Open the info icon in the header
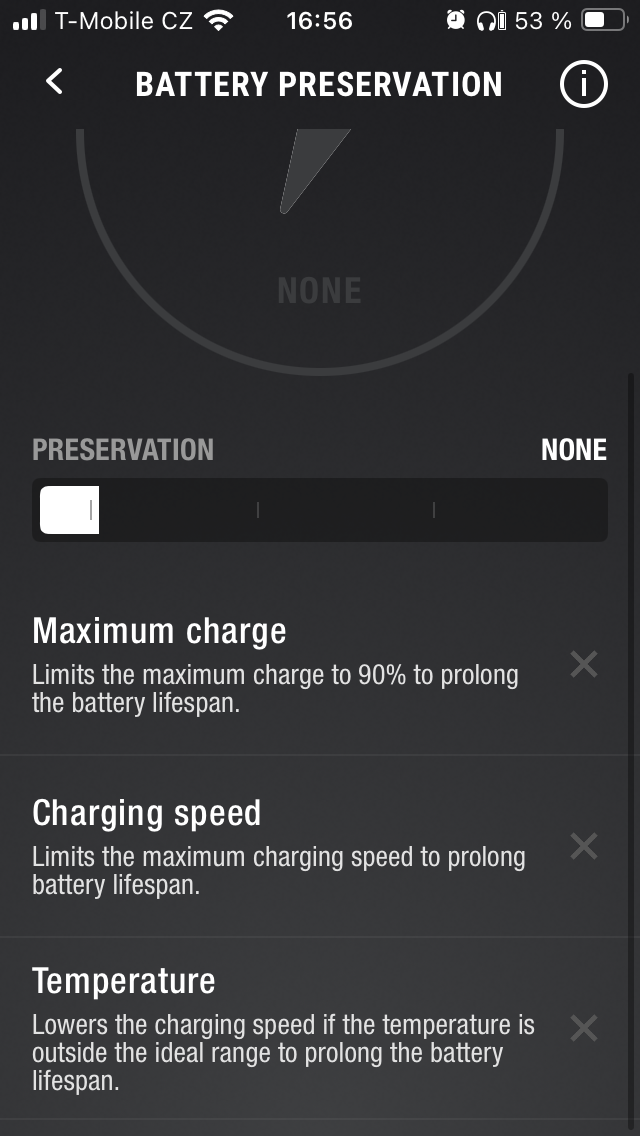Image resolution: width=640 pixels, height=1136 pixels. pyautogui.click(x=583, y=85)
